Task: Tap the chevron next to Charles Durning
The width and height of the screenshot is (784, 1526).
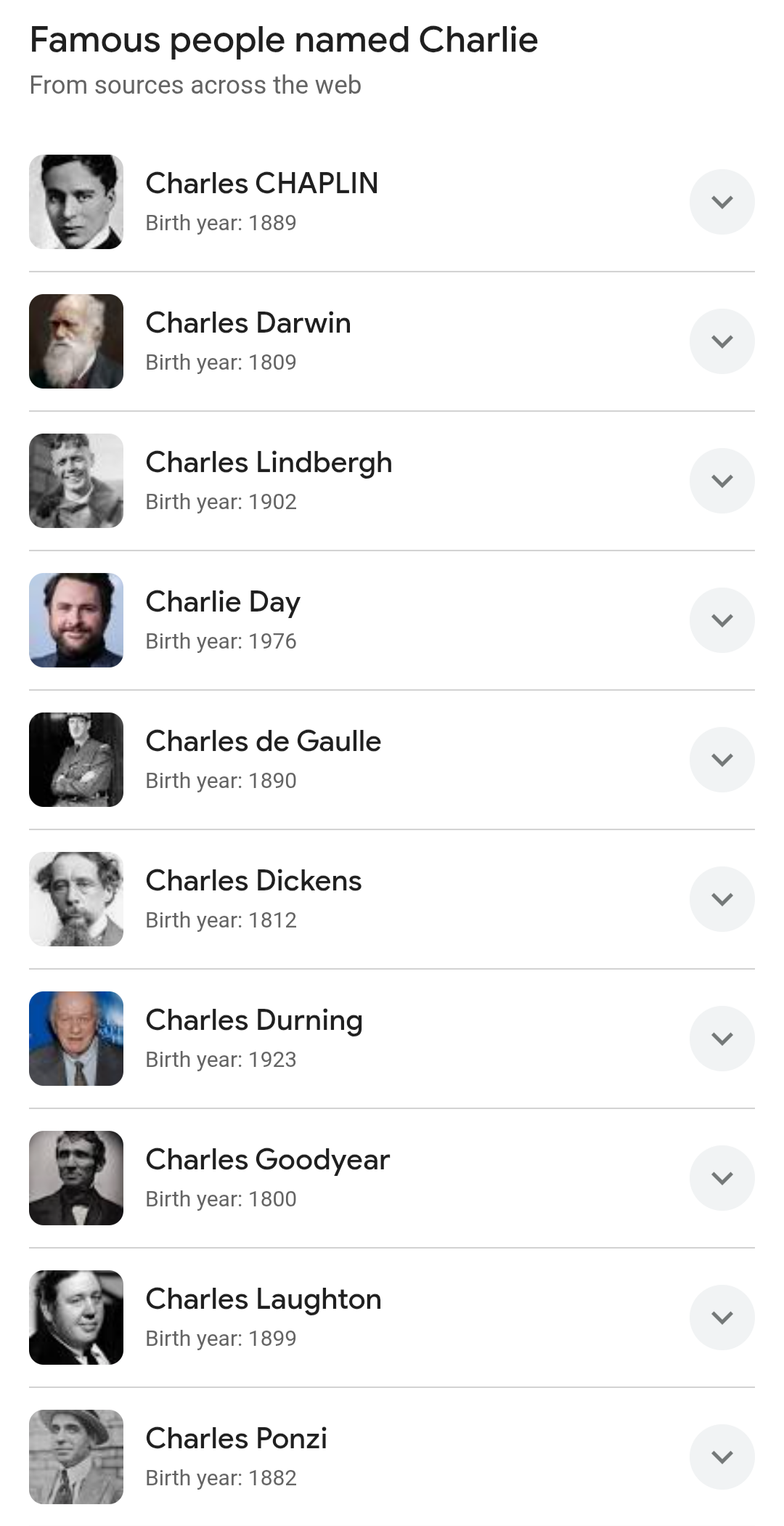Action: coord(722,1039)
